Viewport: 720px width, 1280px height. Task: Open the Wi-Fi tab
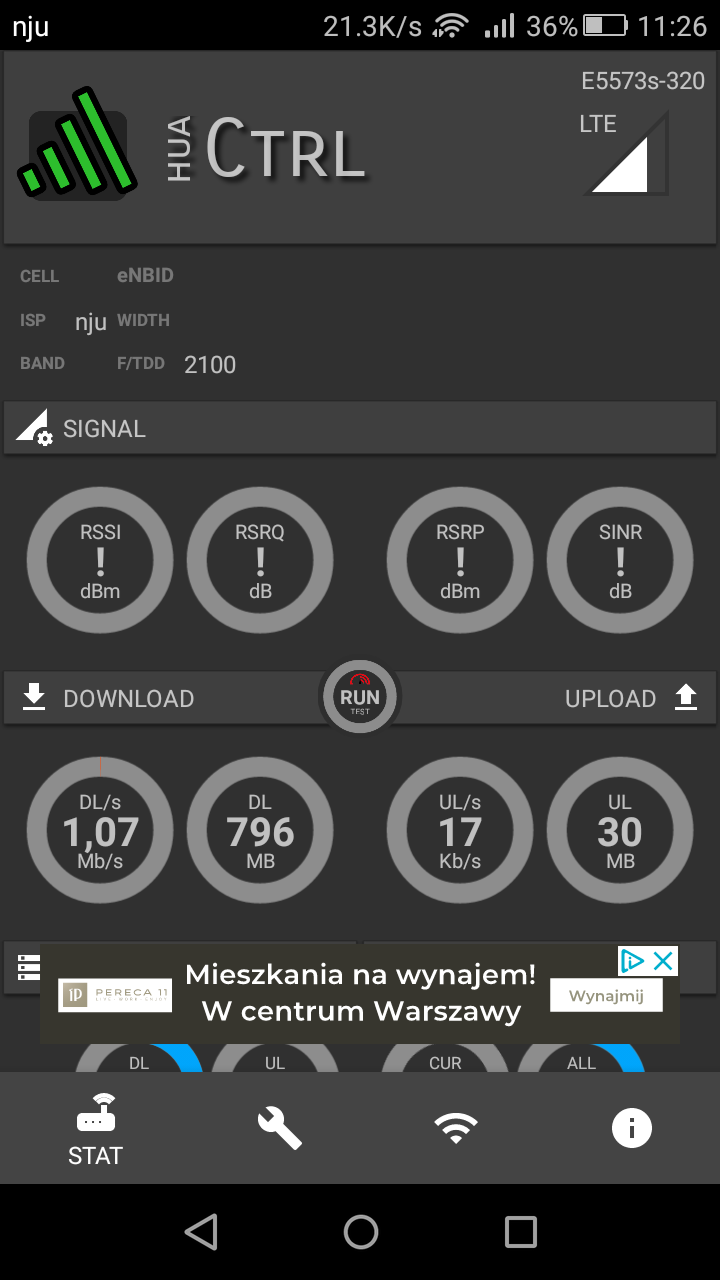(x=456, y=1128)
